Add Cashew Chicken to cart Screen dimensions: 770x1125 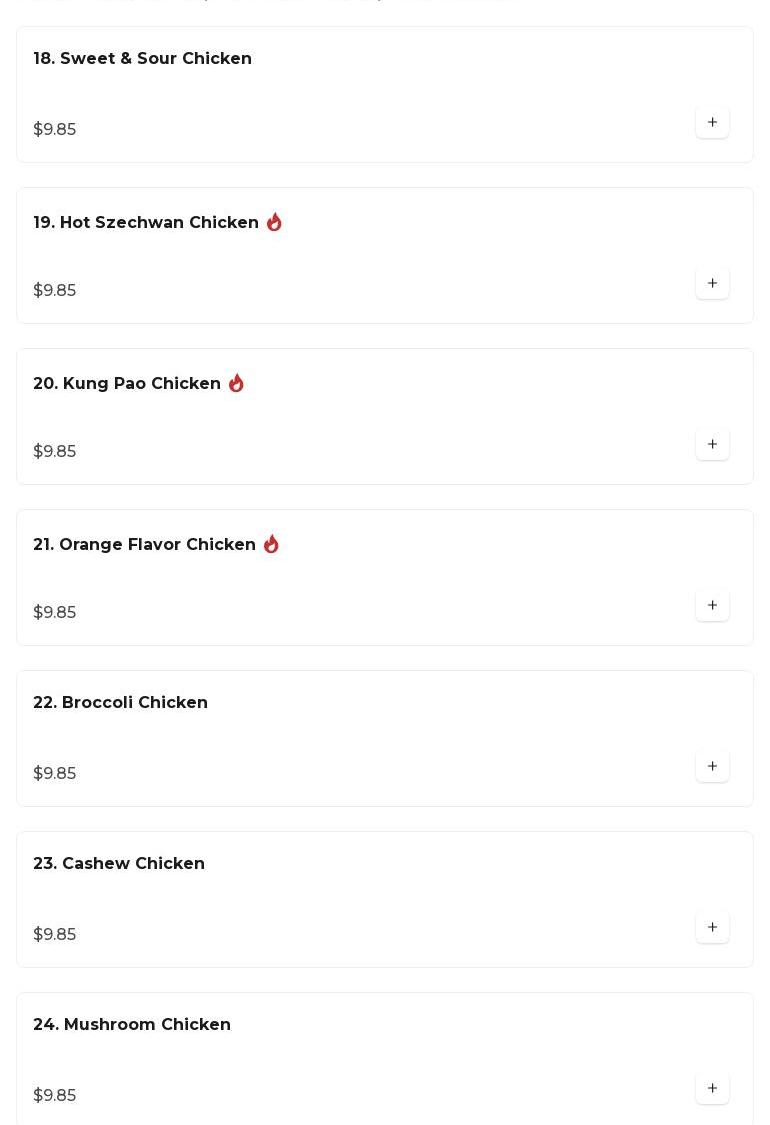[712, 928]
